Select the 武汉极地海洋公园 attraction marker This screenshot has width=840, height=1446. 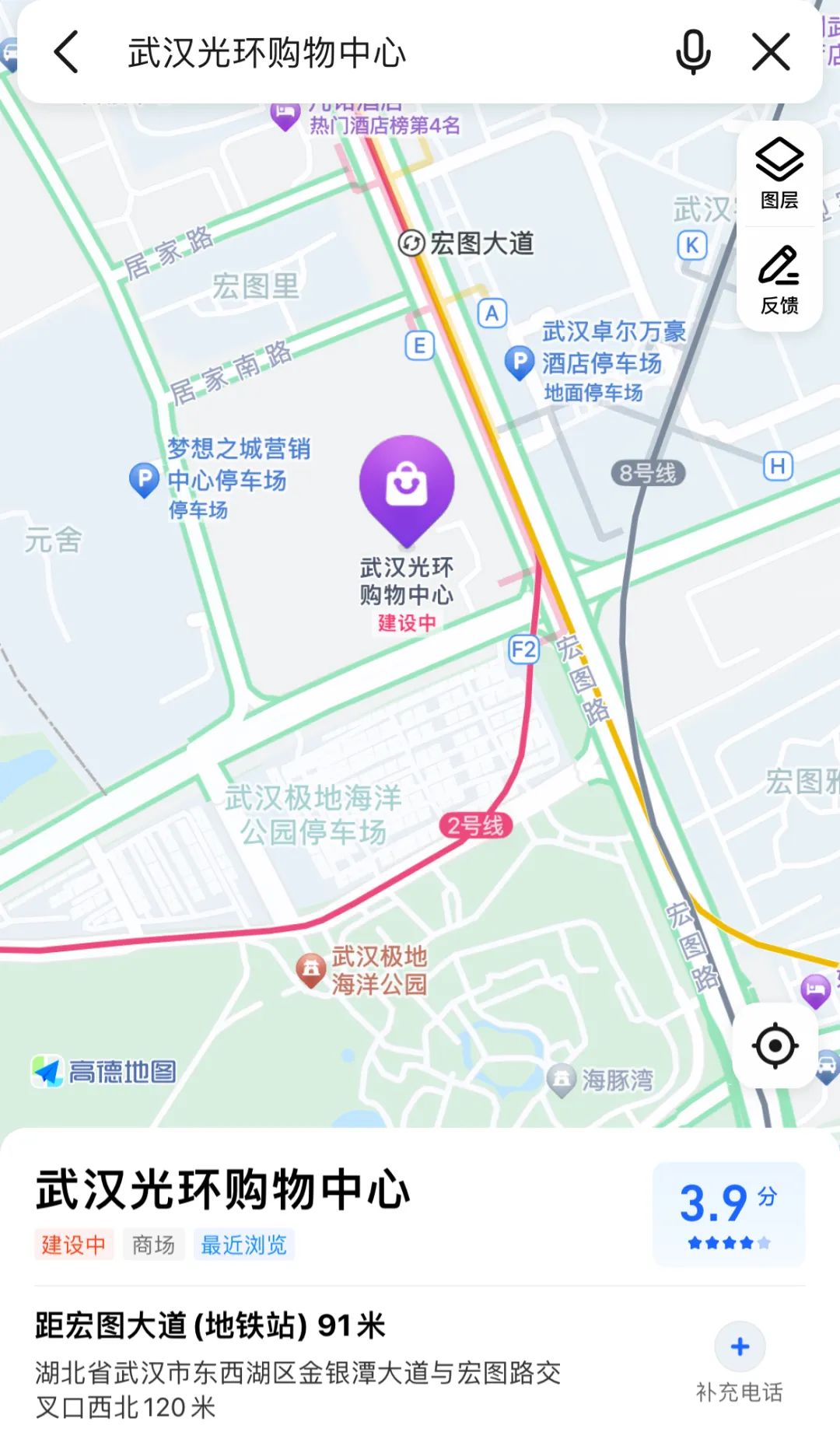[310, 969]
